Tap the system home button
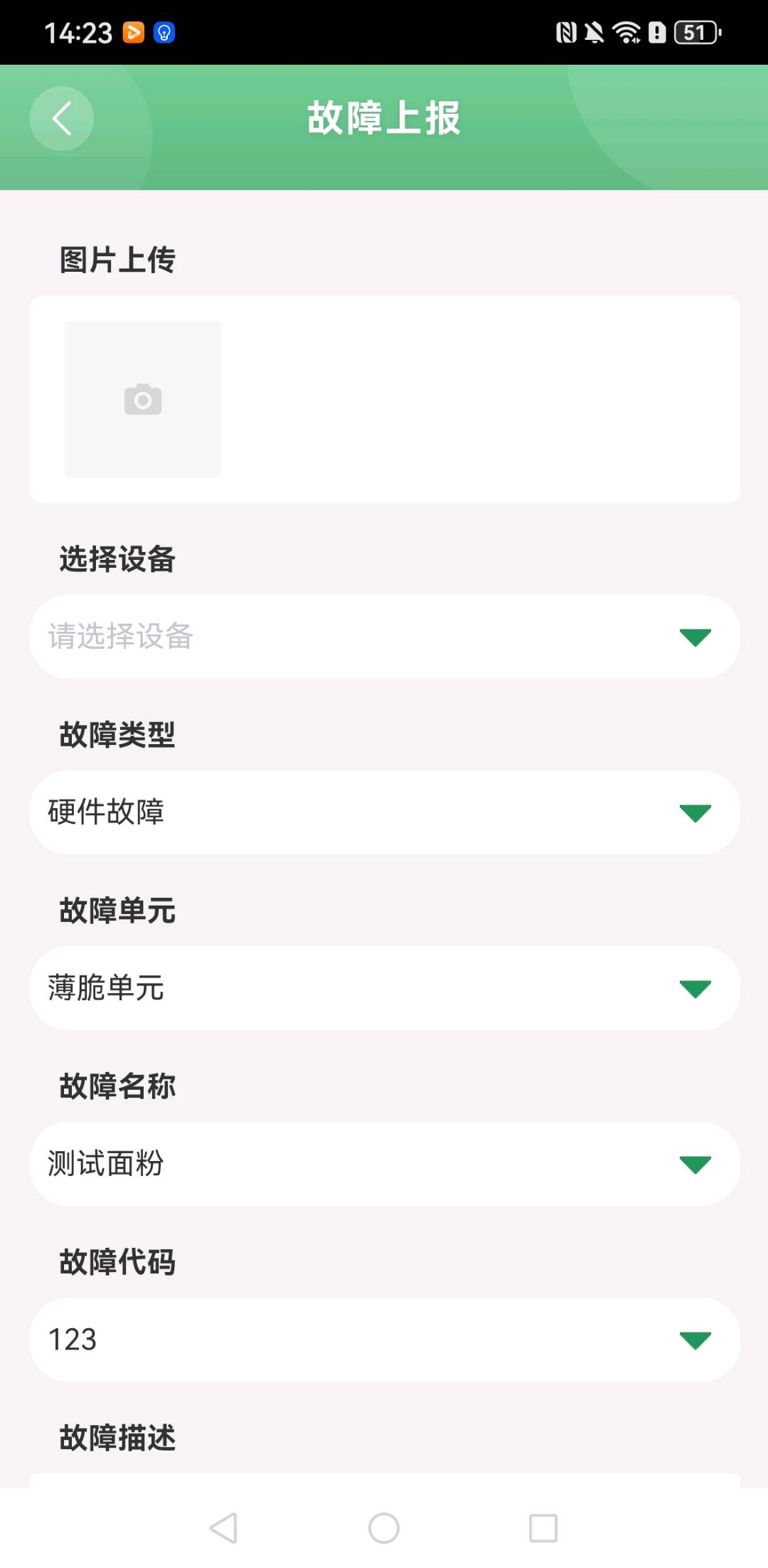Screen dimensions: 768x1568 pos(384,1527)
